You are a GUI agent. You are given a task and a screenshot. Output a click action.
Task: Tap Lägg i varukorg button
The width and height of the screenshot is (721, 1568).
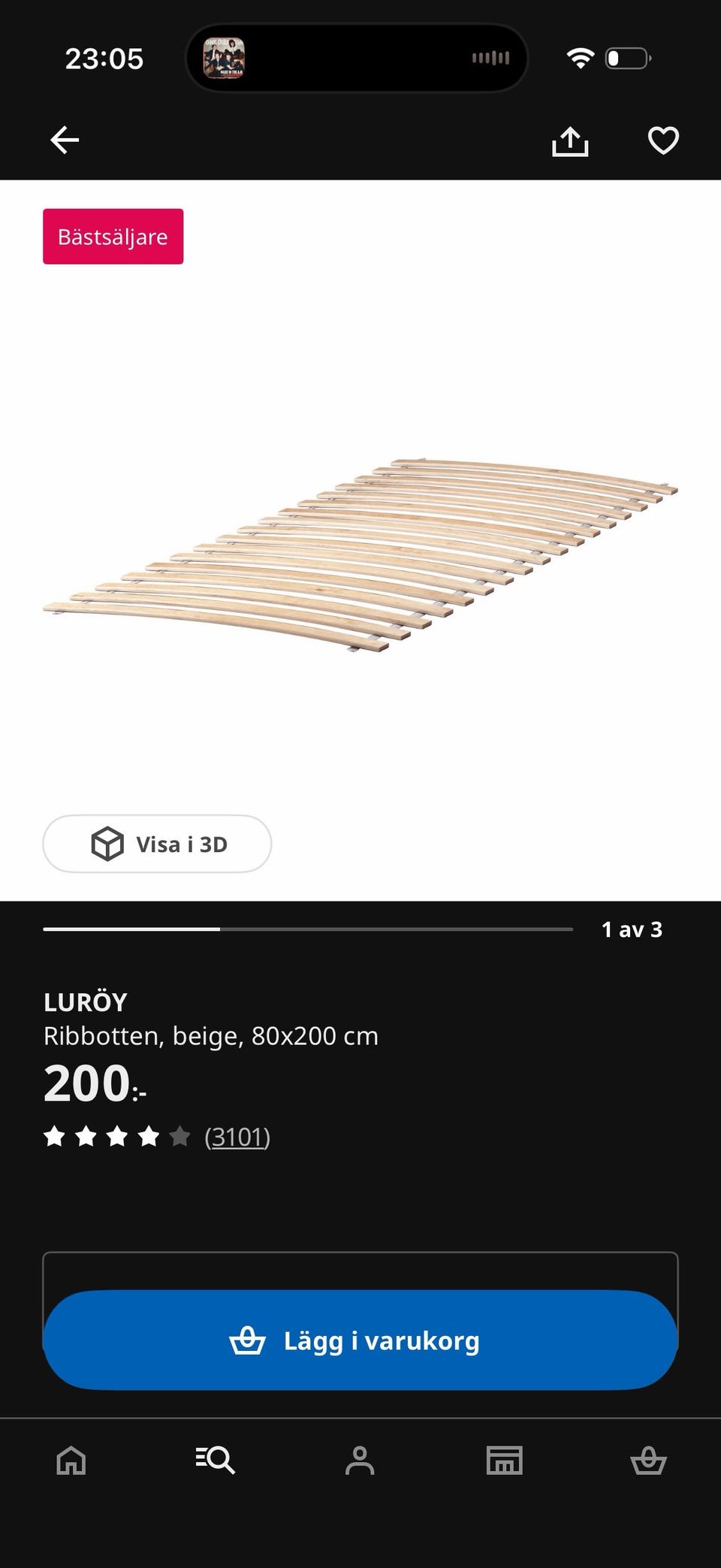(360, 1340)
